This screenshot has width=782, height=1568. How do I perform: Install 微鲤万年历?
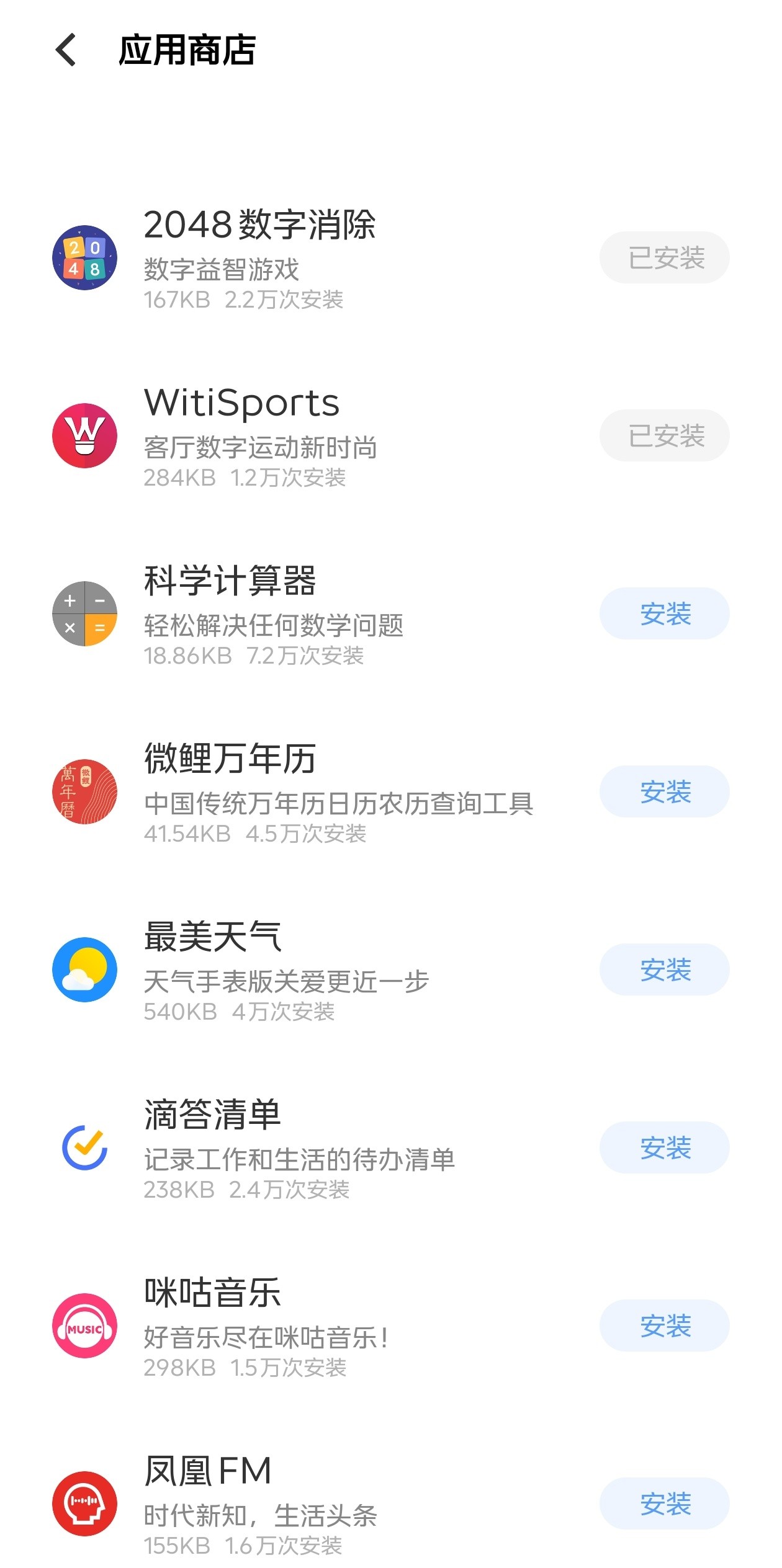pyautogui.click(x=664, y=791)
